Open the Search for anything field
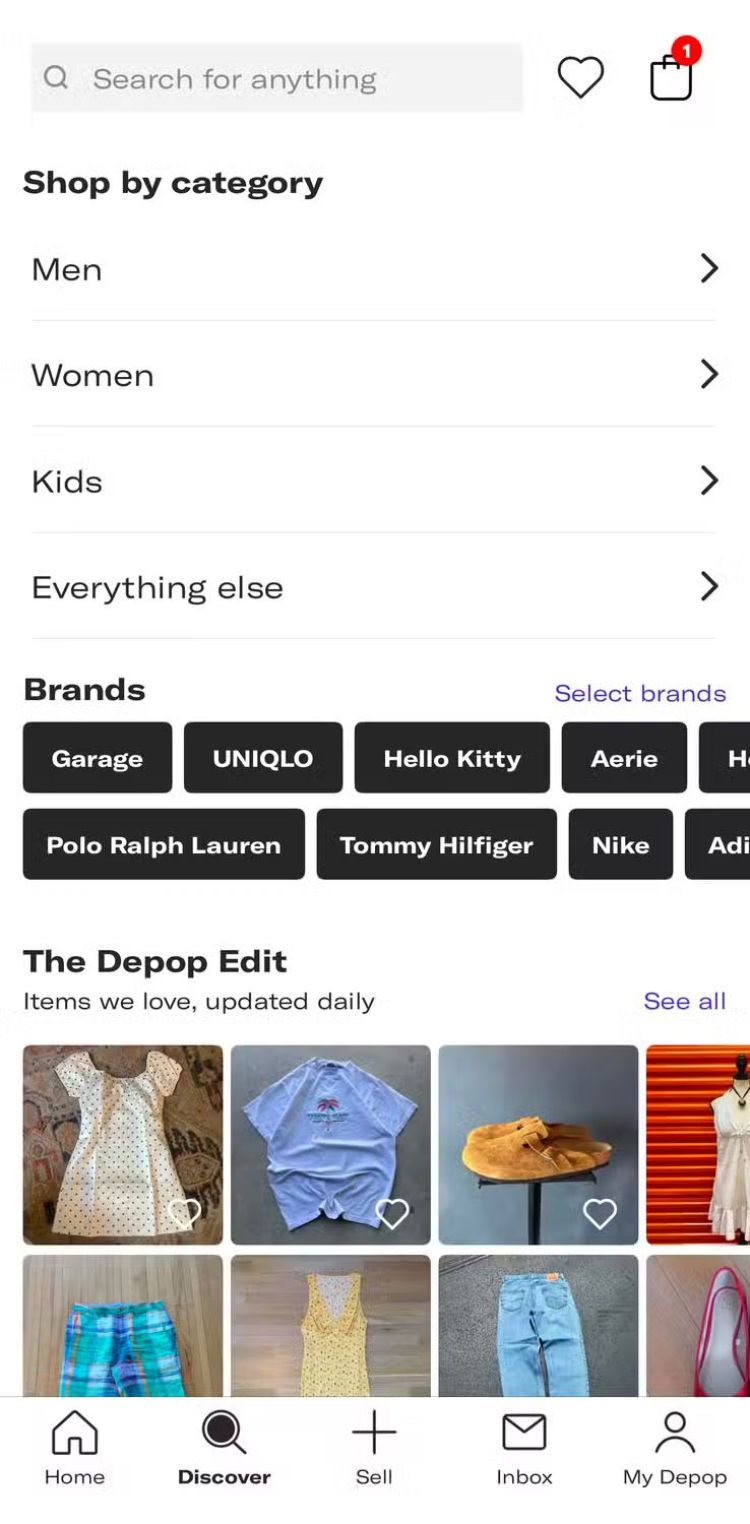Image resolution: width=750 pixels, height=1524 pixels. tap(276, 78)
